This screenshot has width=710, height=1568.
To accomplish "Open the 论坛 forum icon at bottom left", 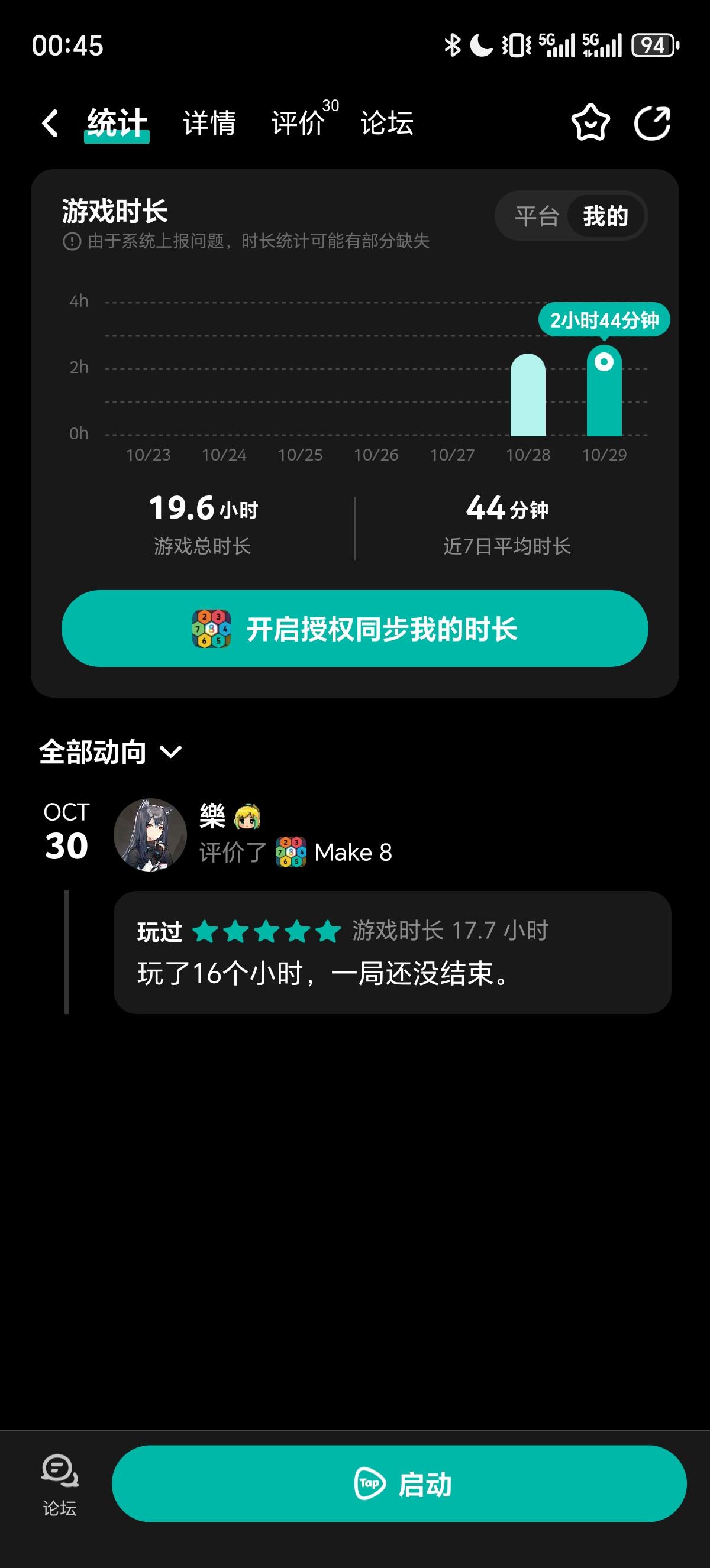I will point(59,1472).
